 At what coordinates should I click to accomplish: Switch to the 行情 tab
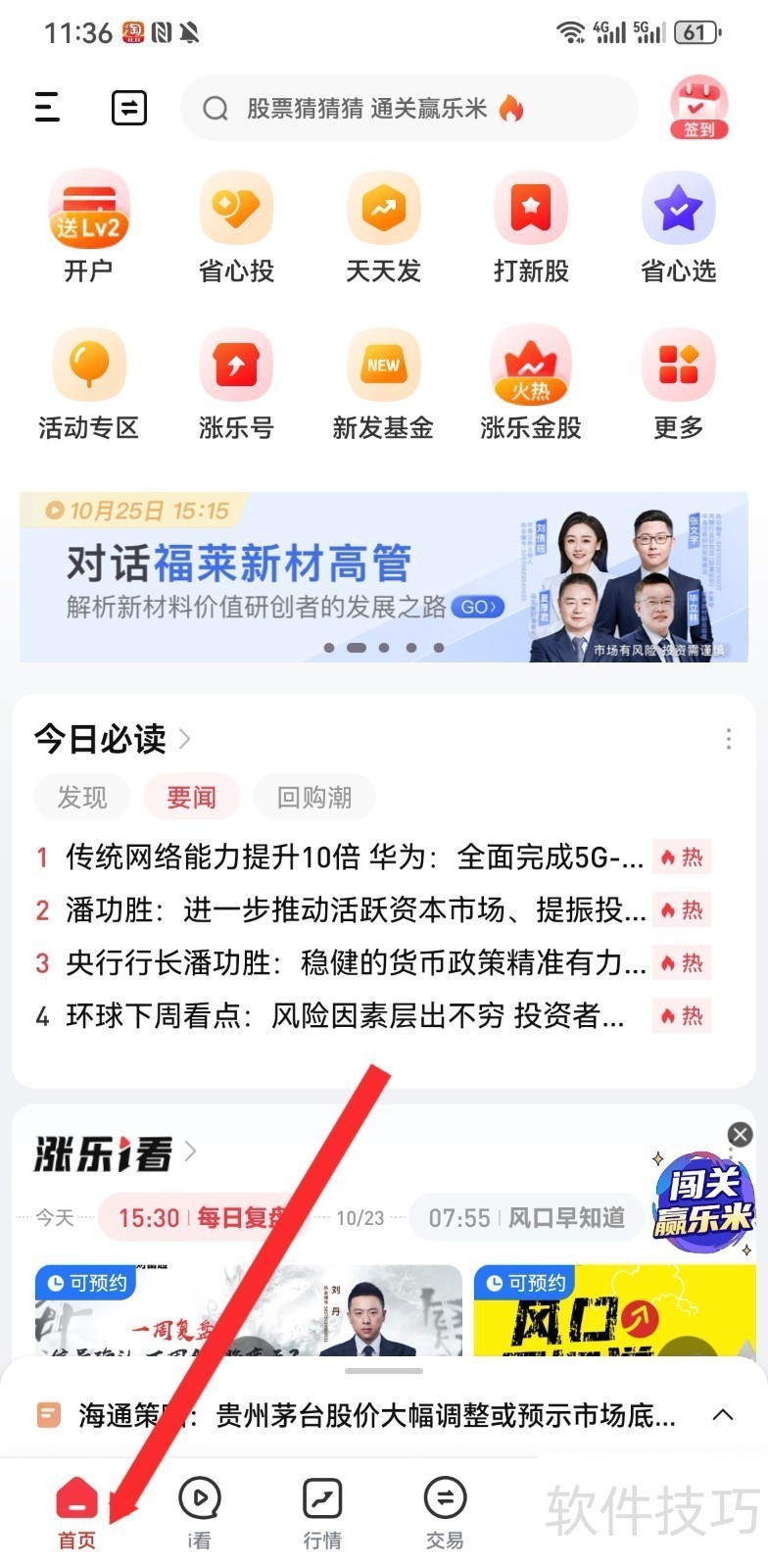tap(322, 1512)
